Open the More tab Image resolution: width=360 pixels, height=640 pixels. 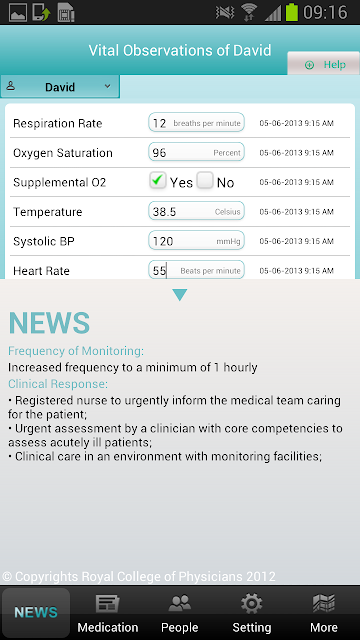pyautogui.click(x=324, y=612)
